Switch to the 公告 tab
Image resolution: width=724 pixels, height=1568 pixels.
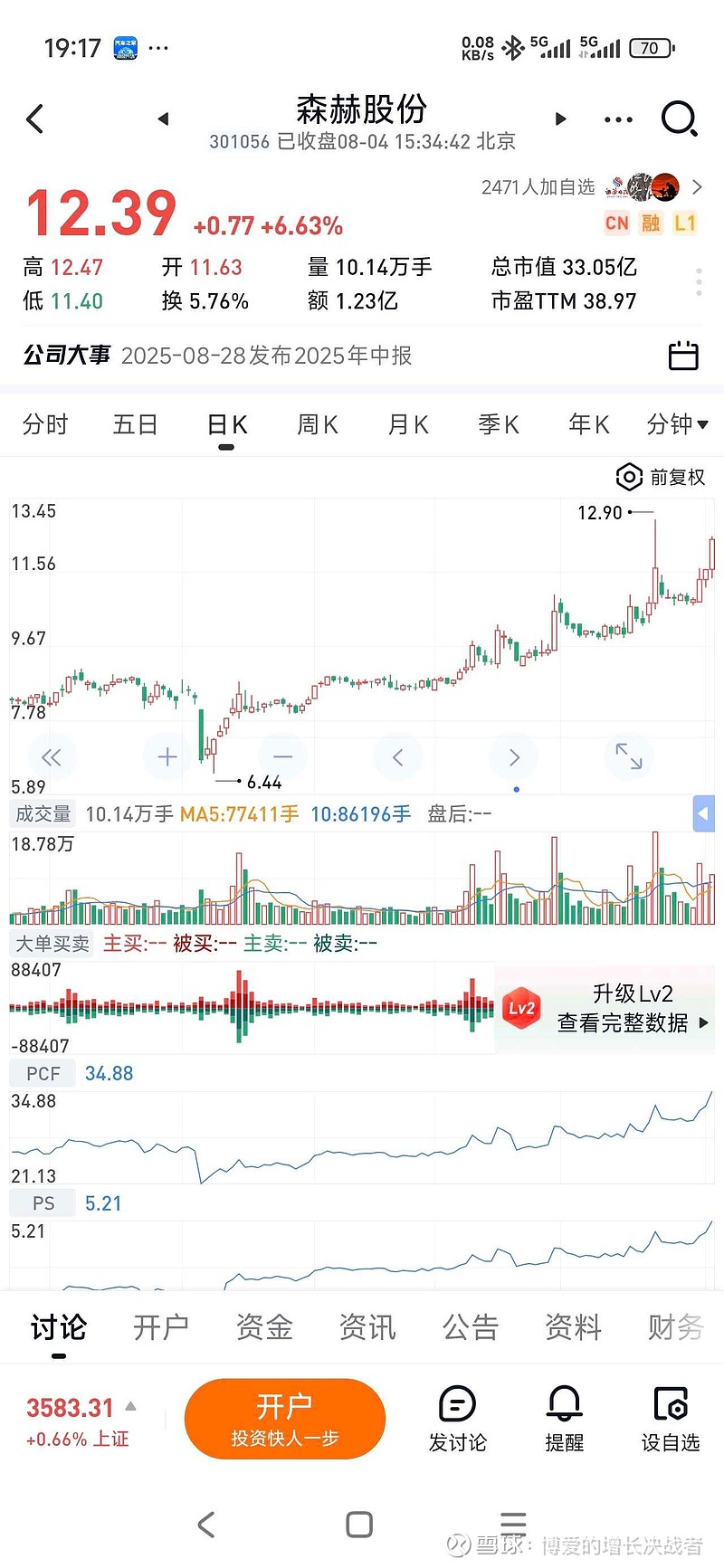coord(471,1327)
